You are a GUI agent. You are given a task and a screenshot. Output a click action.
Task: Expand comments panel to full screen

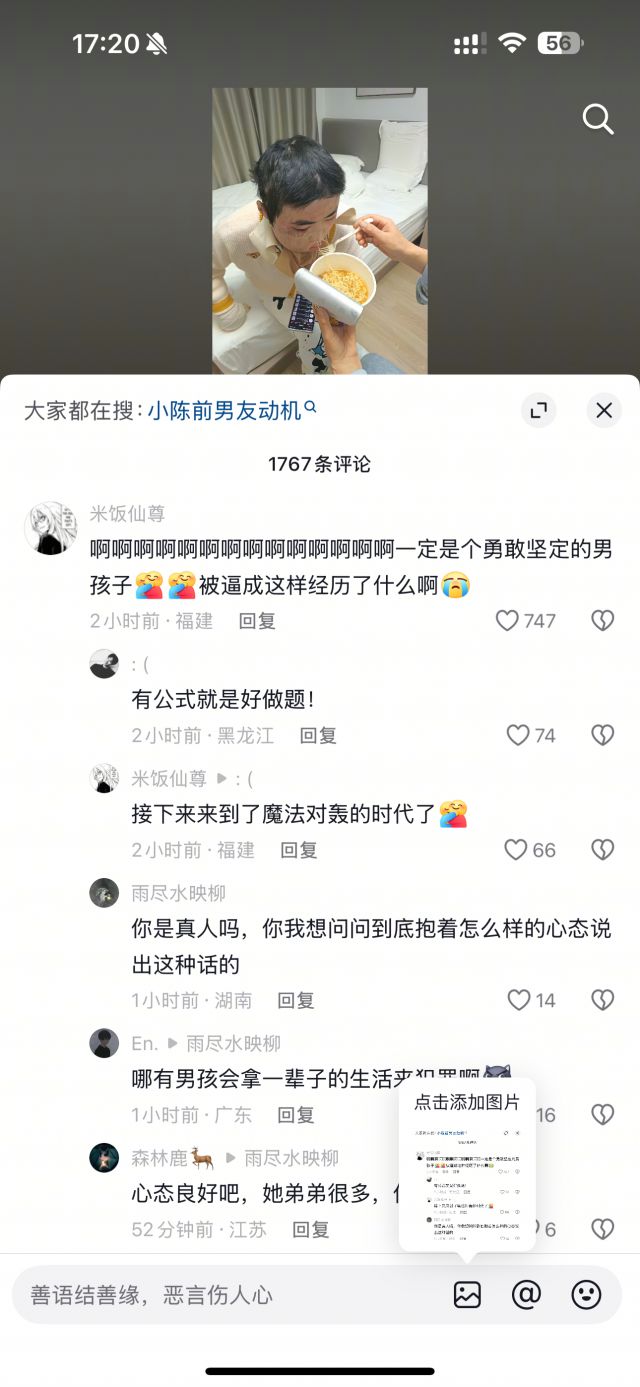538,410
